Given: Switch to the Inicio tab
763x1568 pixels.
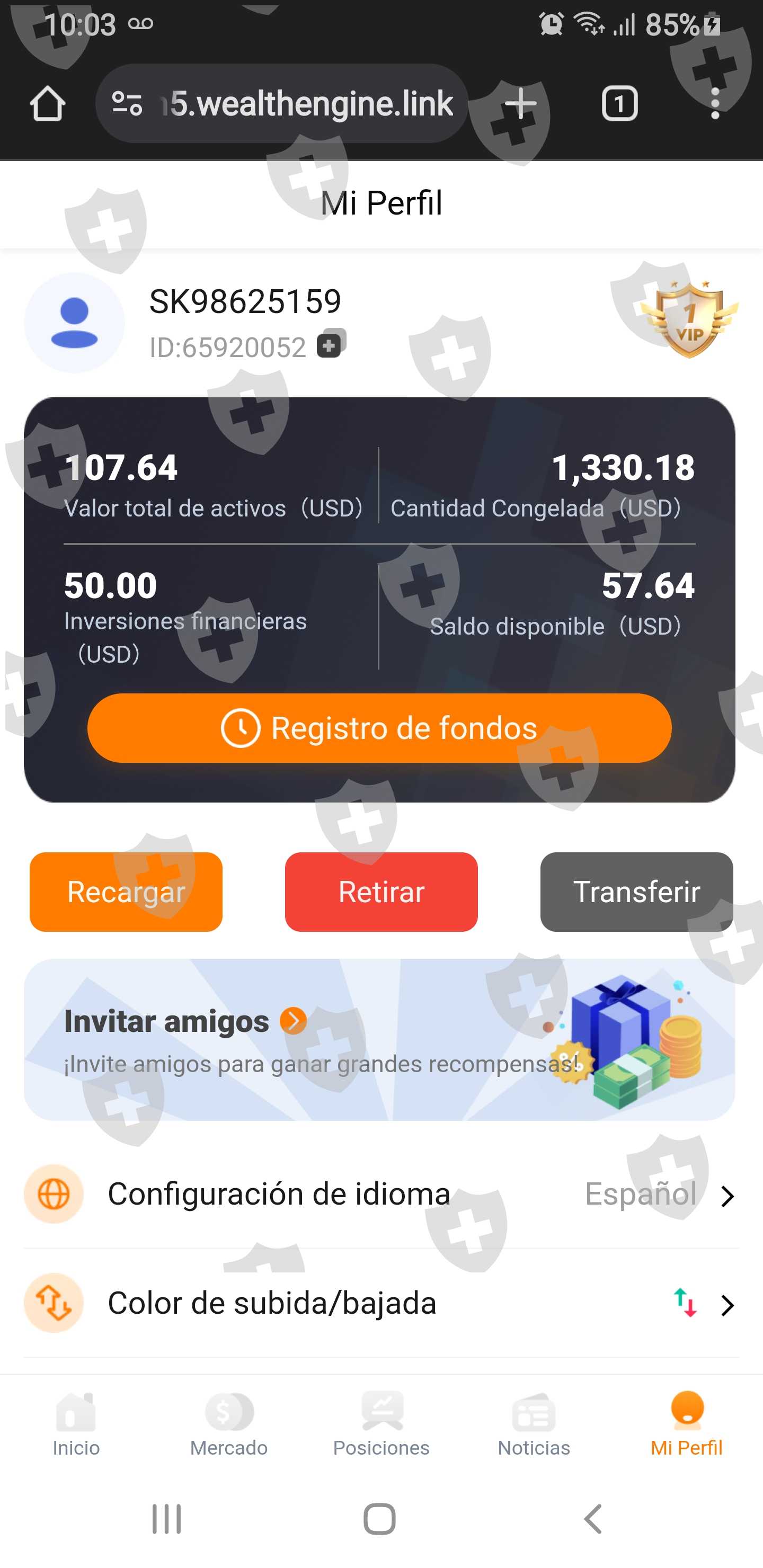Looking at the screenshot, I should click(x=76, y=1423).
